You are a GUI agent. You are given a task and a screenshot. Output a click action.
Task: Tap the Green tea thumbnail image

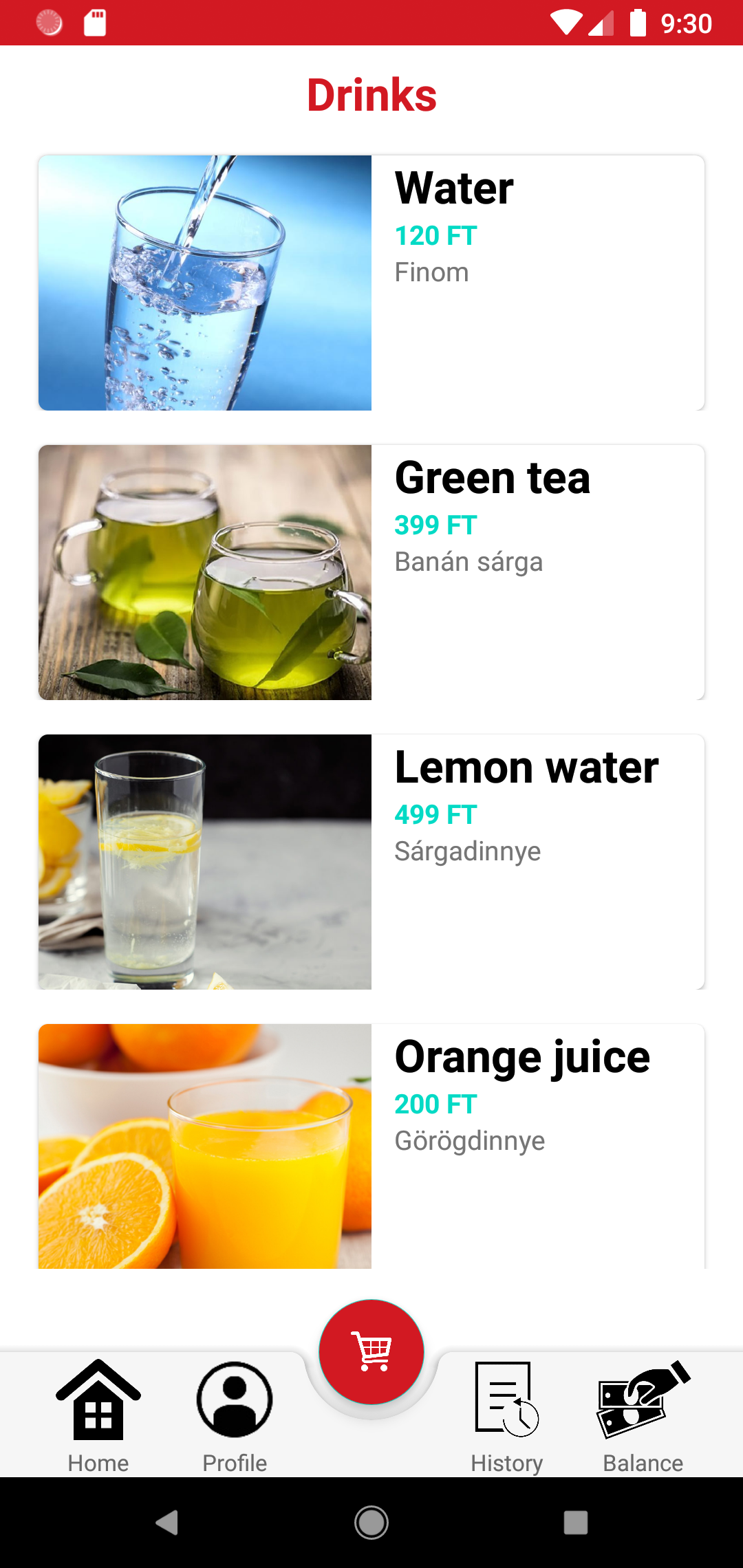(204, 571)
